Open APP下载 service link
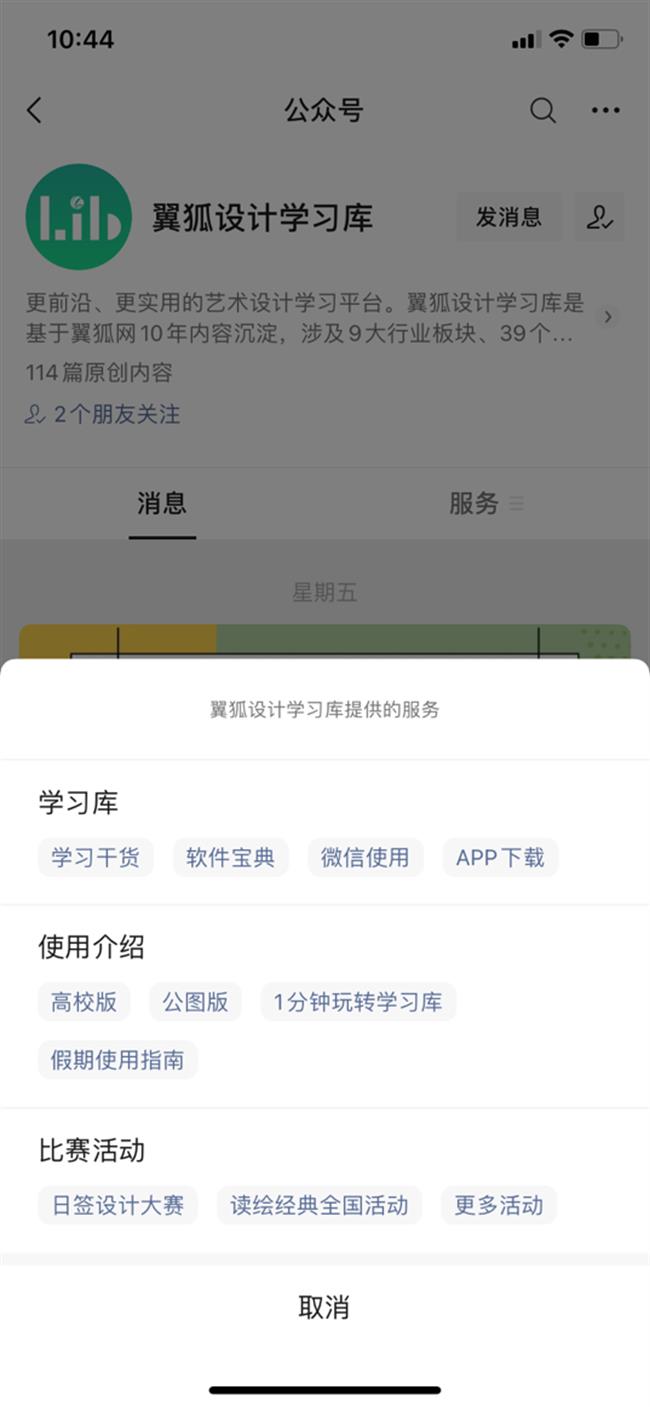Screen dimensions: 650x1407 [x=500, y=858]
